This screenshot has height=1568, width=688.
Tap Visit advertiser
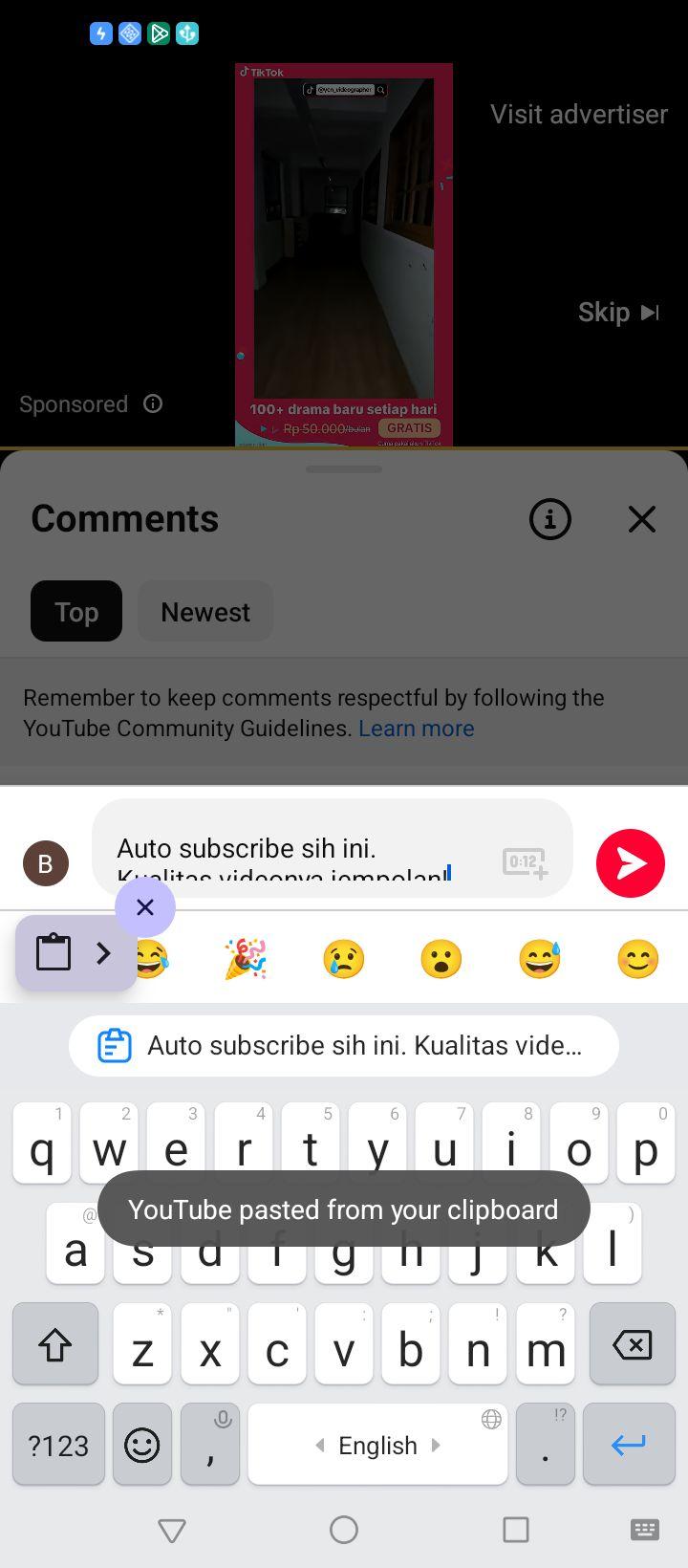(579, 114)
